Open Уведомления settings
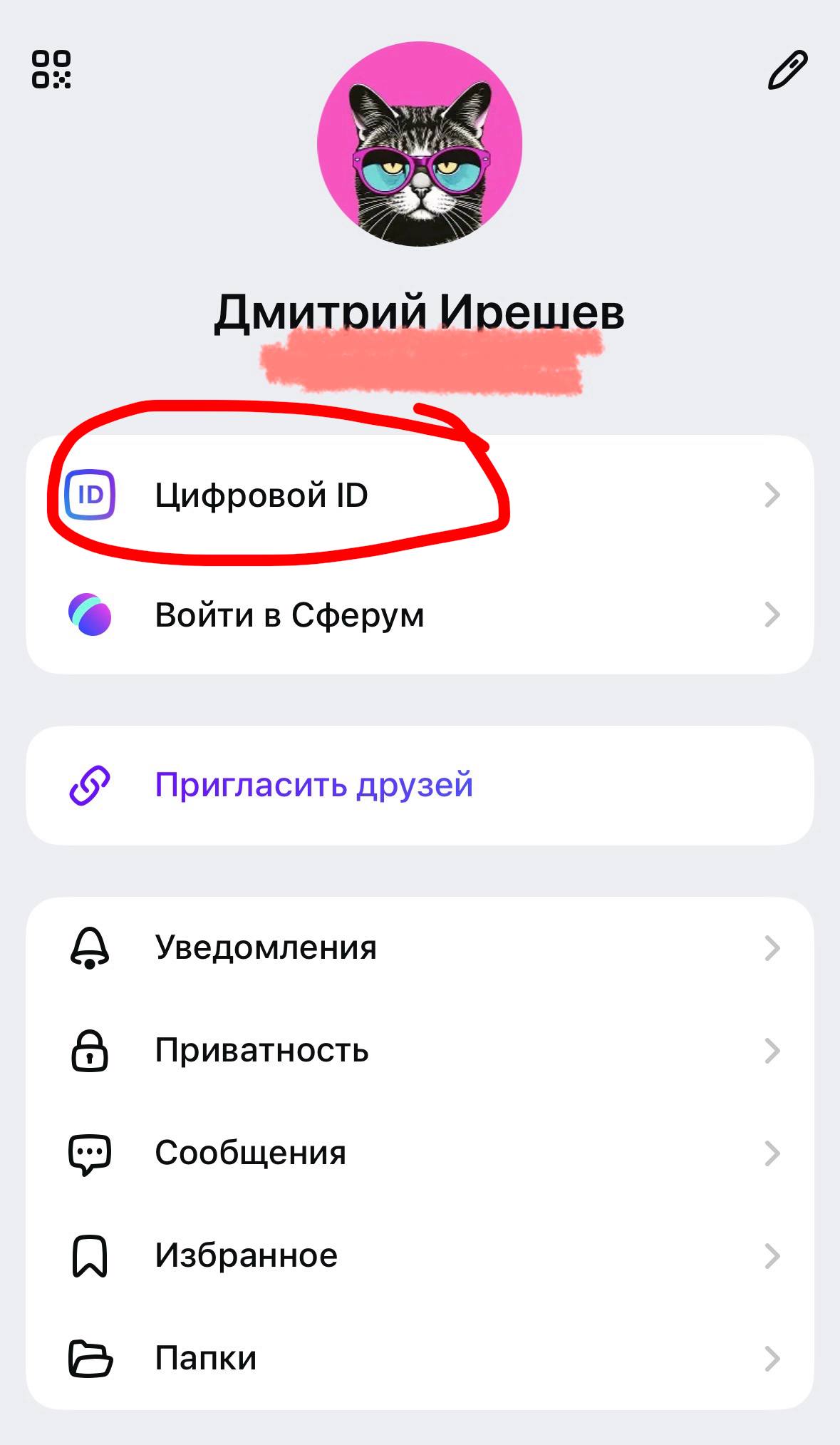Image resolution: width=840 pixels, height=1445 pixels. pos(419,947)
